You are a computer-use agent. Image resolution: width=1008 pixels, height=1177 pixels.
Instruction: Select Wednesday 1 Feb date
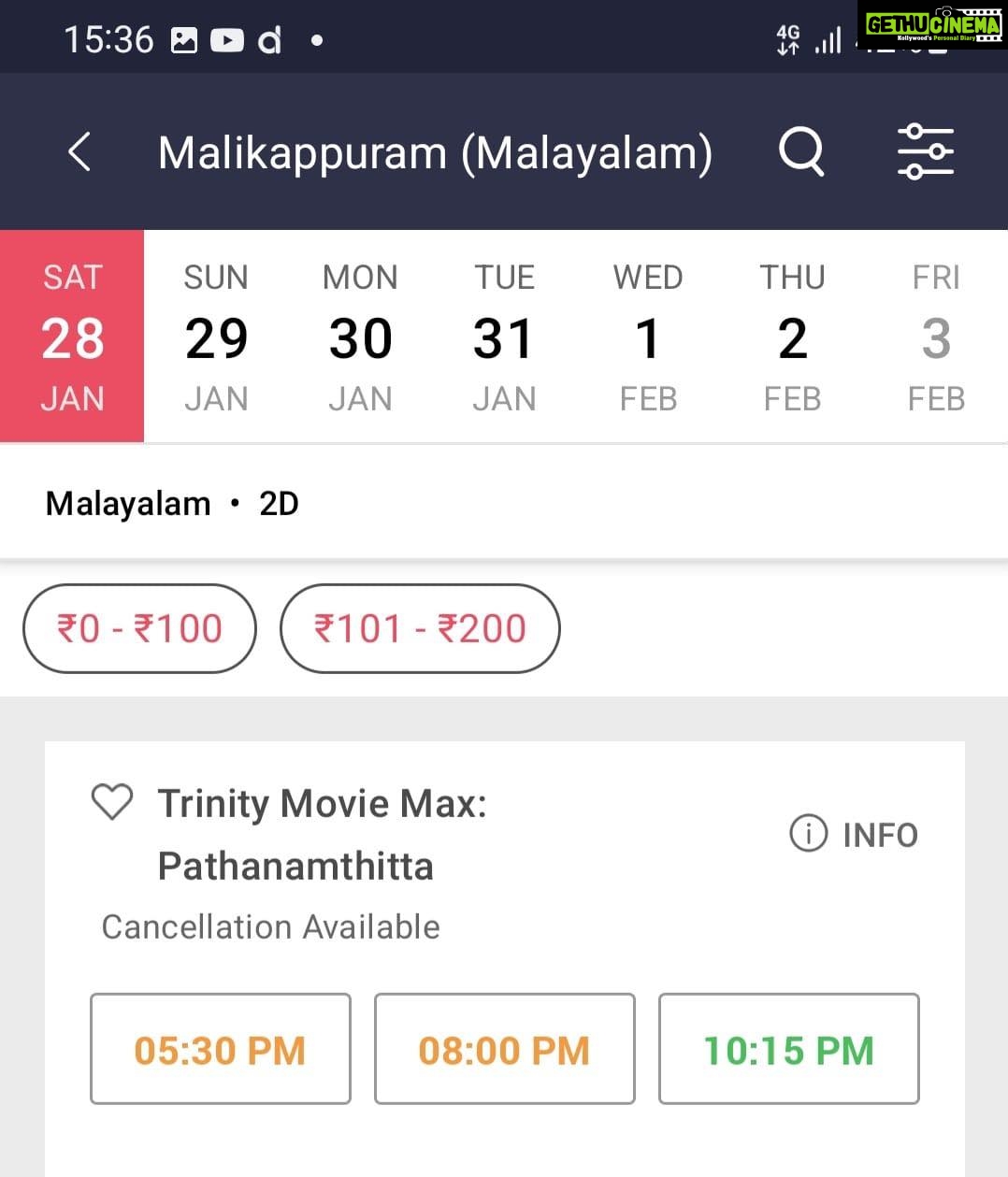[648, 337]
